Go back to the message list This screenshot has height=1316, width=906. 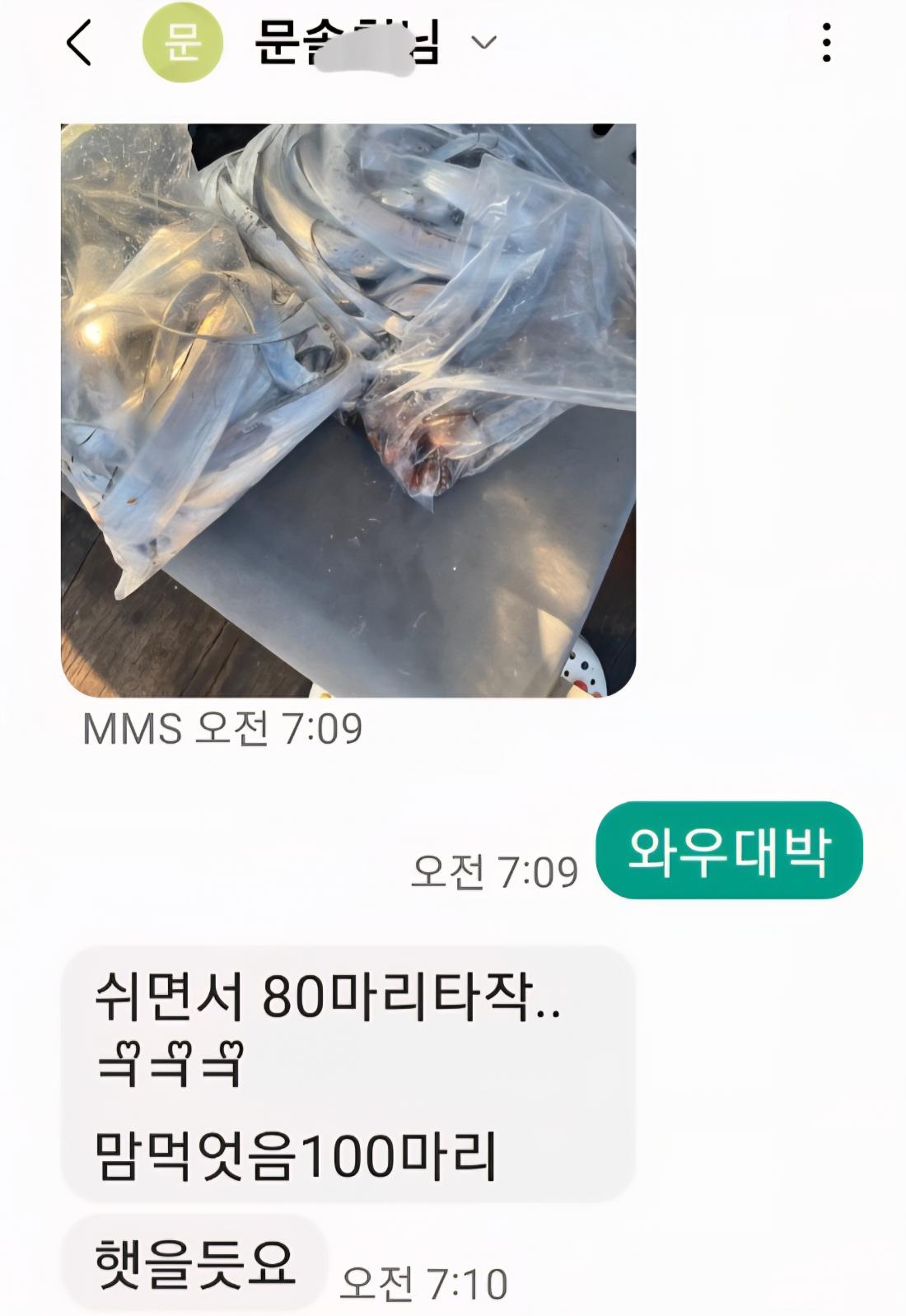(x=80, y=43)
